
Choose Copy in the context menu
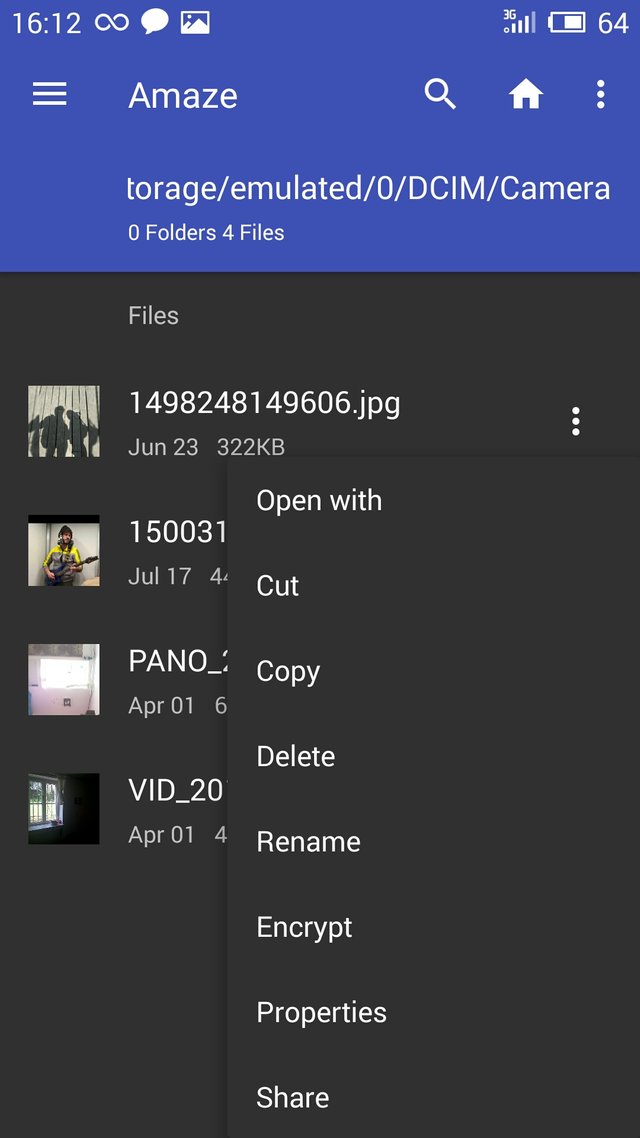point(433,671)
